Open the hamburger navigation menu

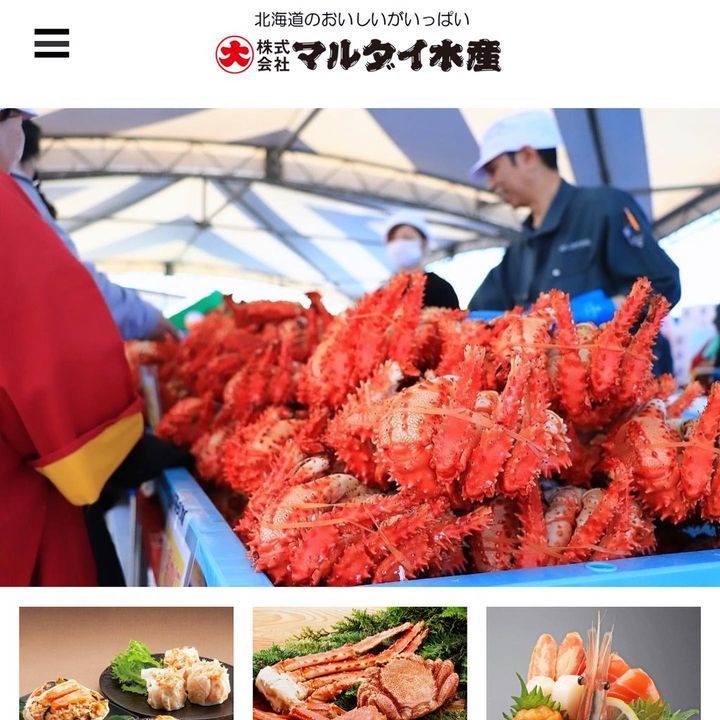[x=52, y=43]
